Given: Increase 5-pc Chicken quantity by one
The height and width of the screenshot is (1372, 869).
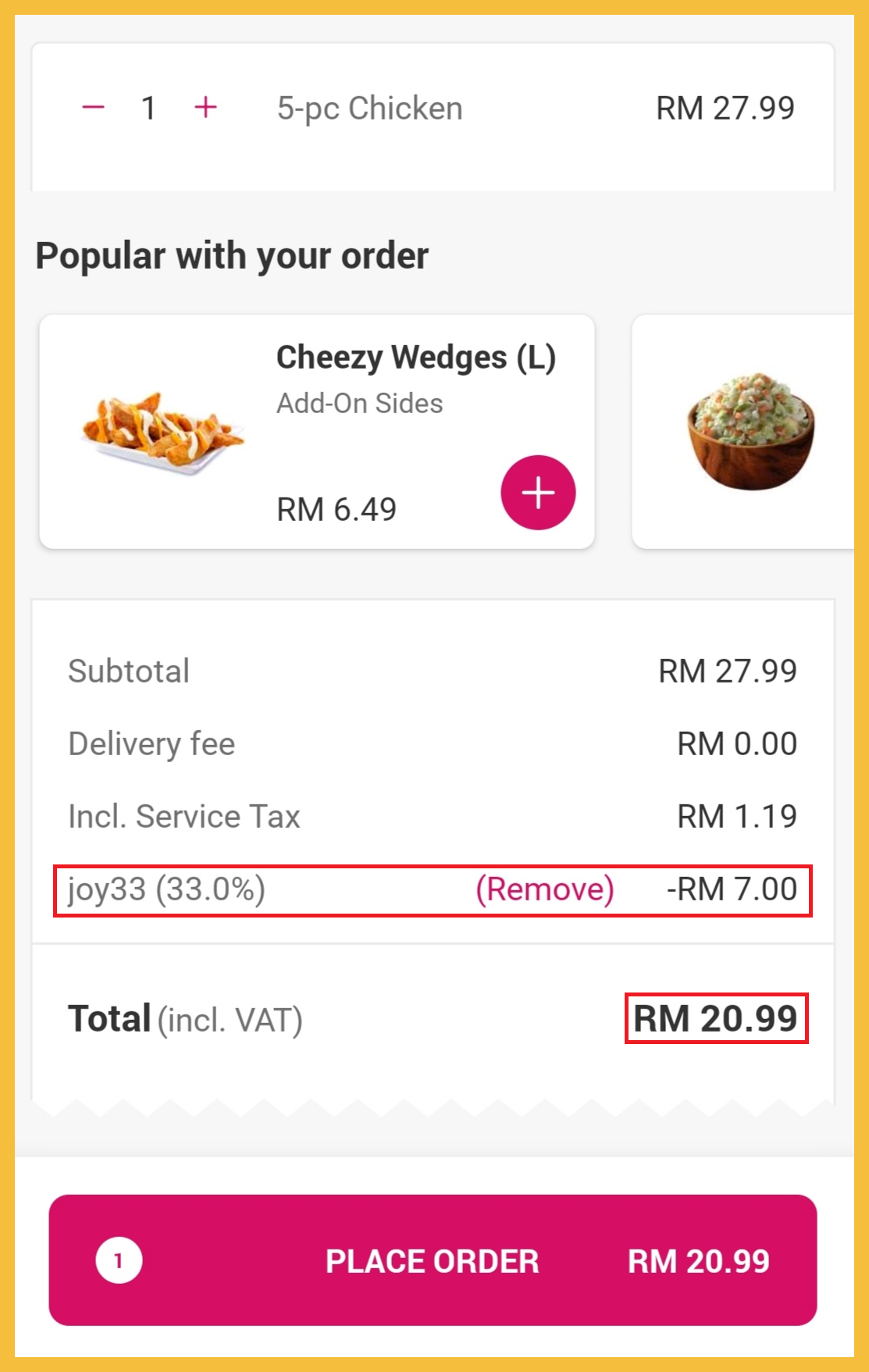Looking at the screenshot, I should tap(205, 107).
